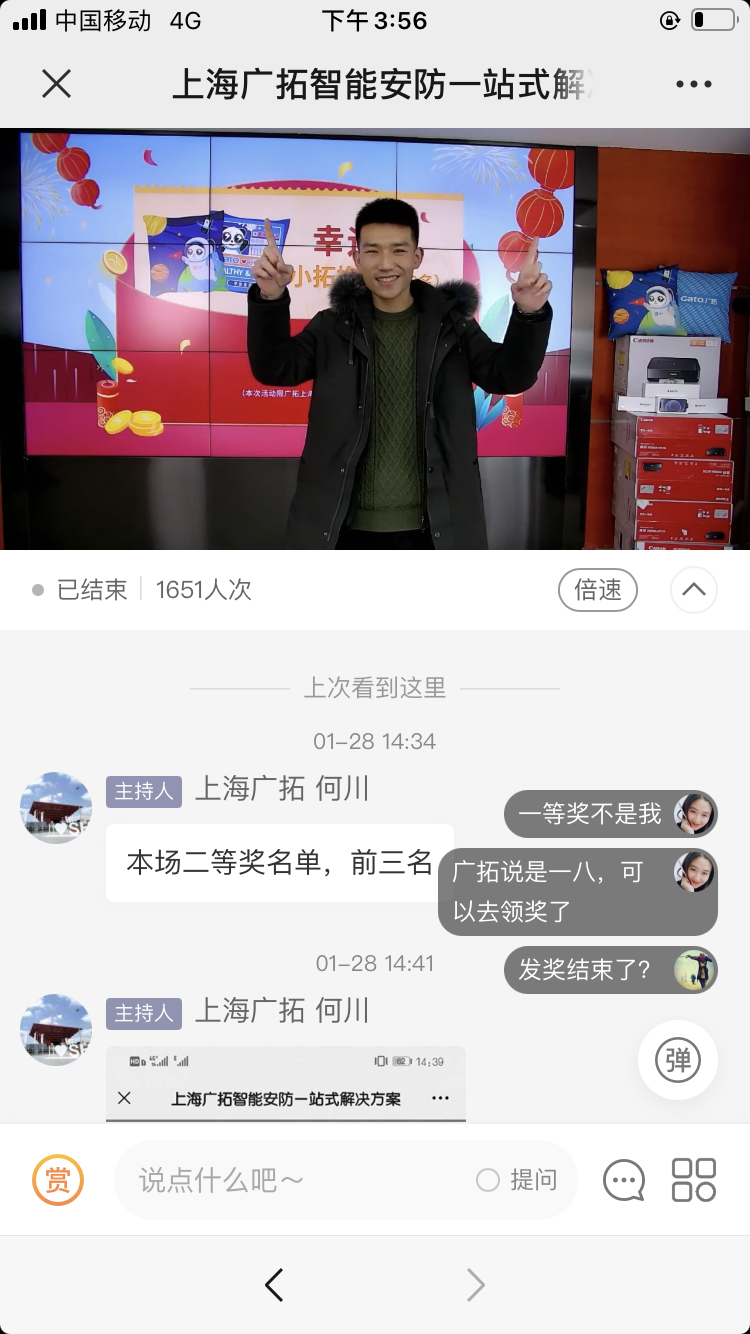750x1334 pixels.
Task: Open the 倍速 playback speed selector
Action: tap(597, 590)
